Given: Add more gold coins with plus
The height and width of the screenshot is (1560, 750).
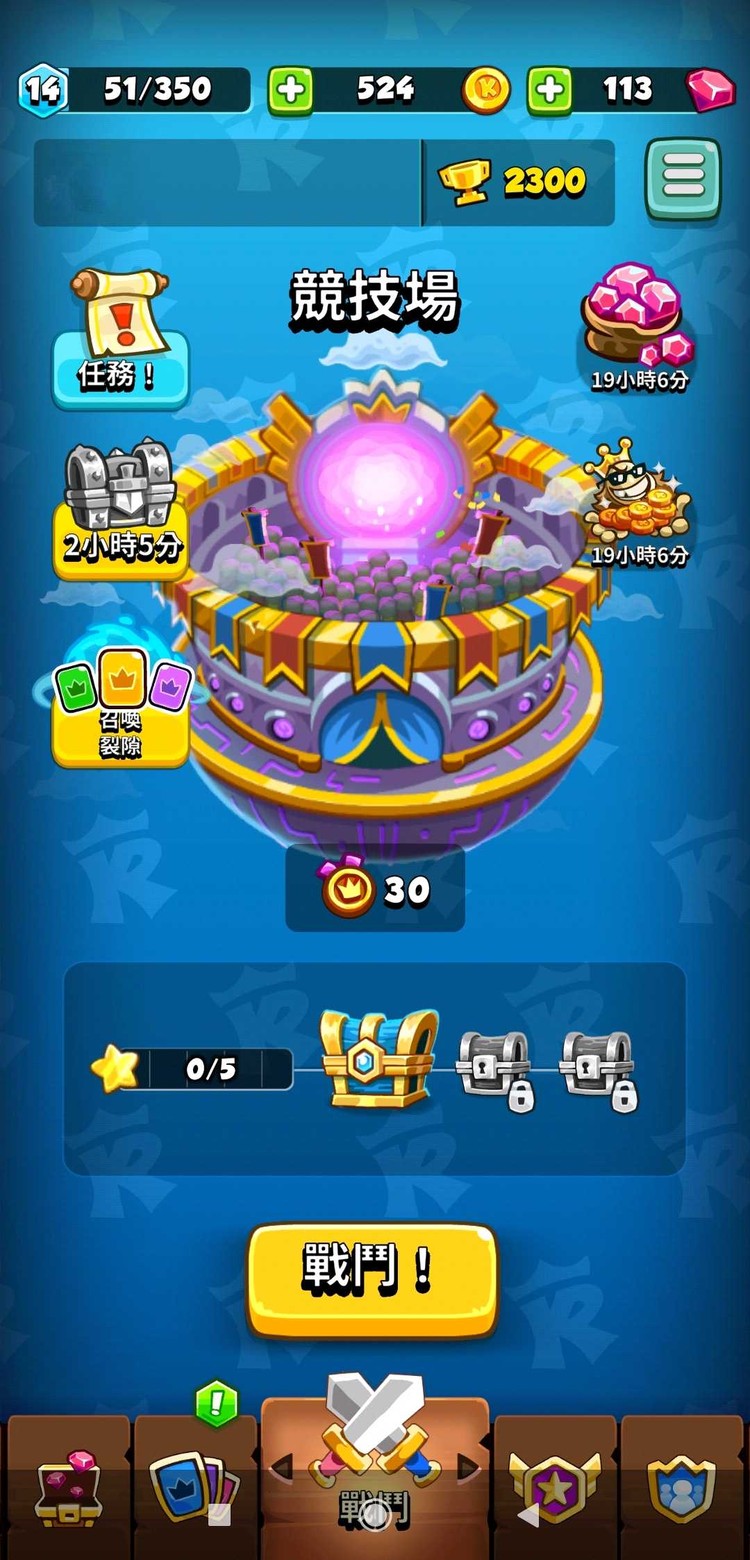Looking at the screenshot, I should tap(290, 91).
